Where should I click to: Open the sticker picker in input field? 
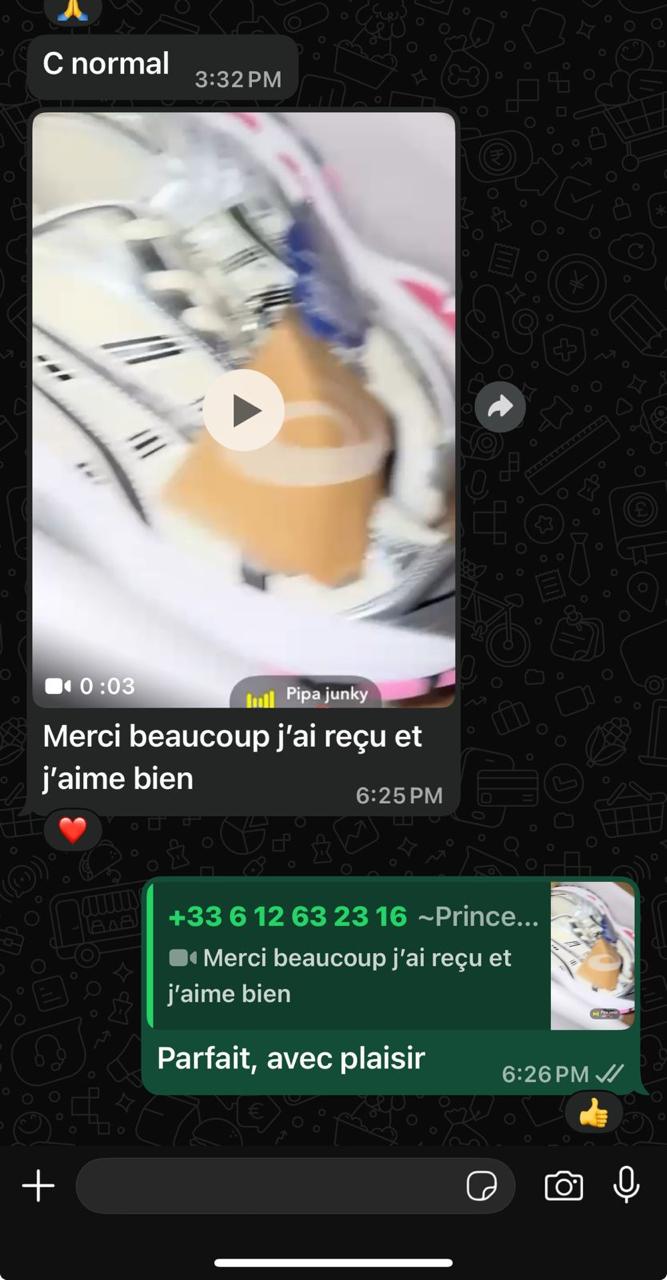click(482, 1186)
